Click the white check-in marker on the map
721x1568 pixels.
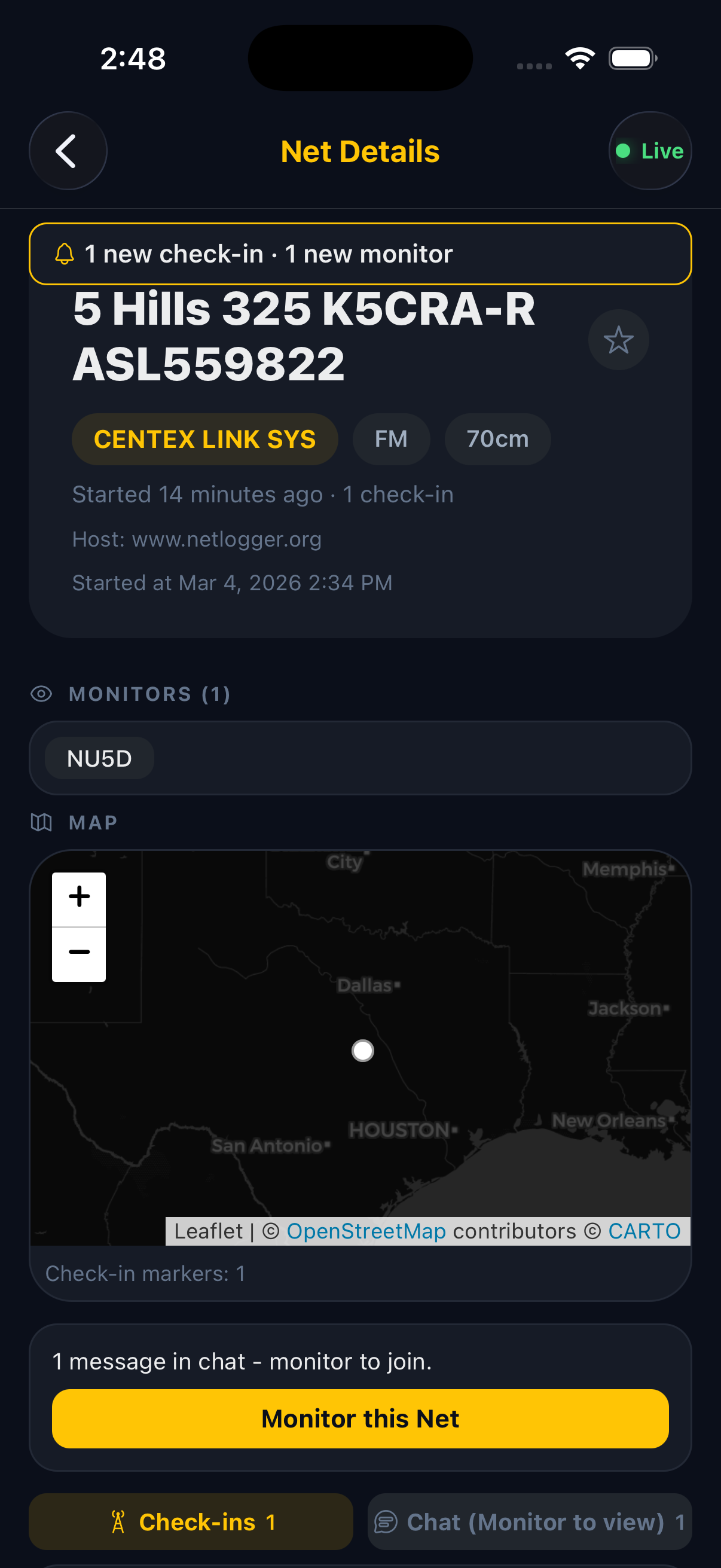point(362,1050)
